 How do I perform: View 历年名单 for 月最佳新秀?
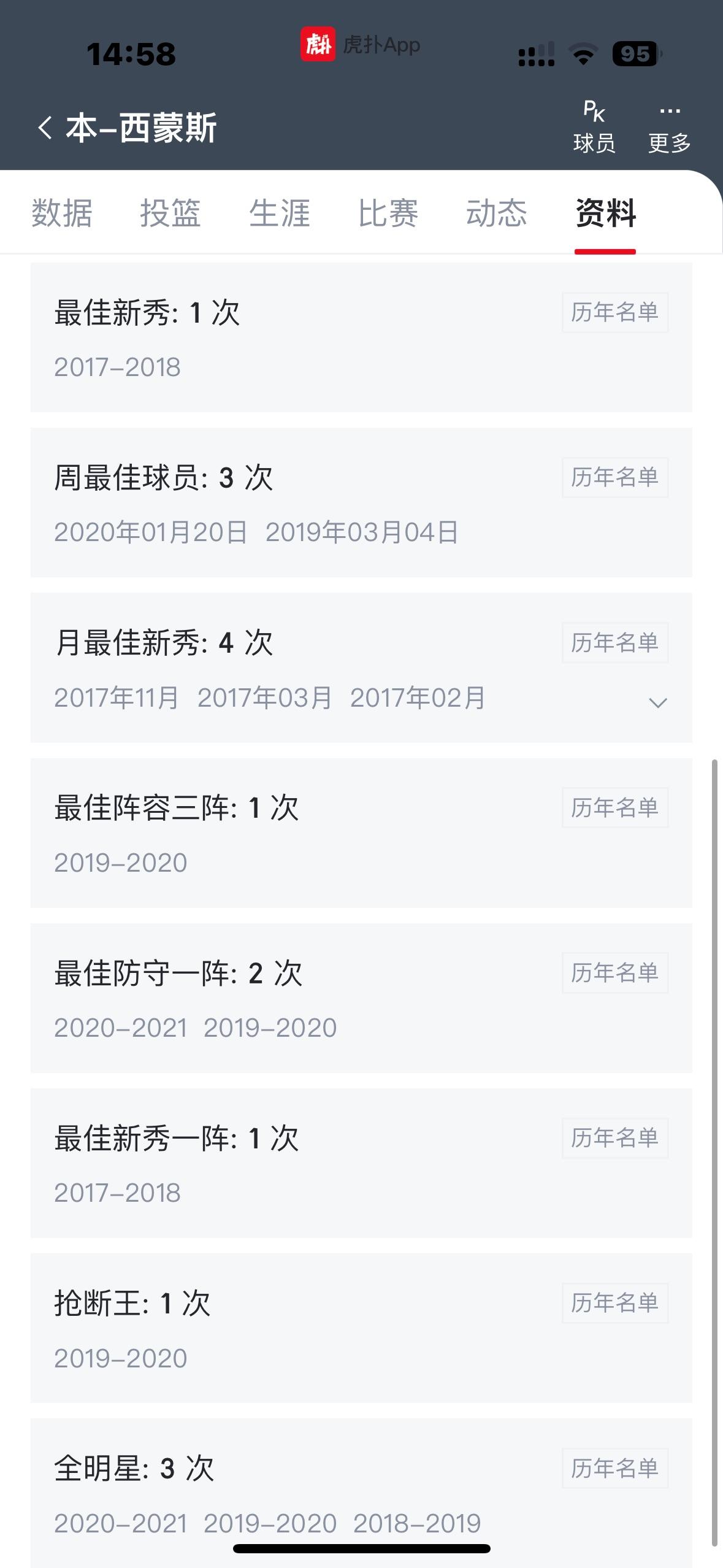(x=615, y=642)
